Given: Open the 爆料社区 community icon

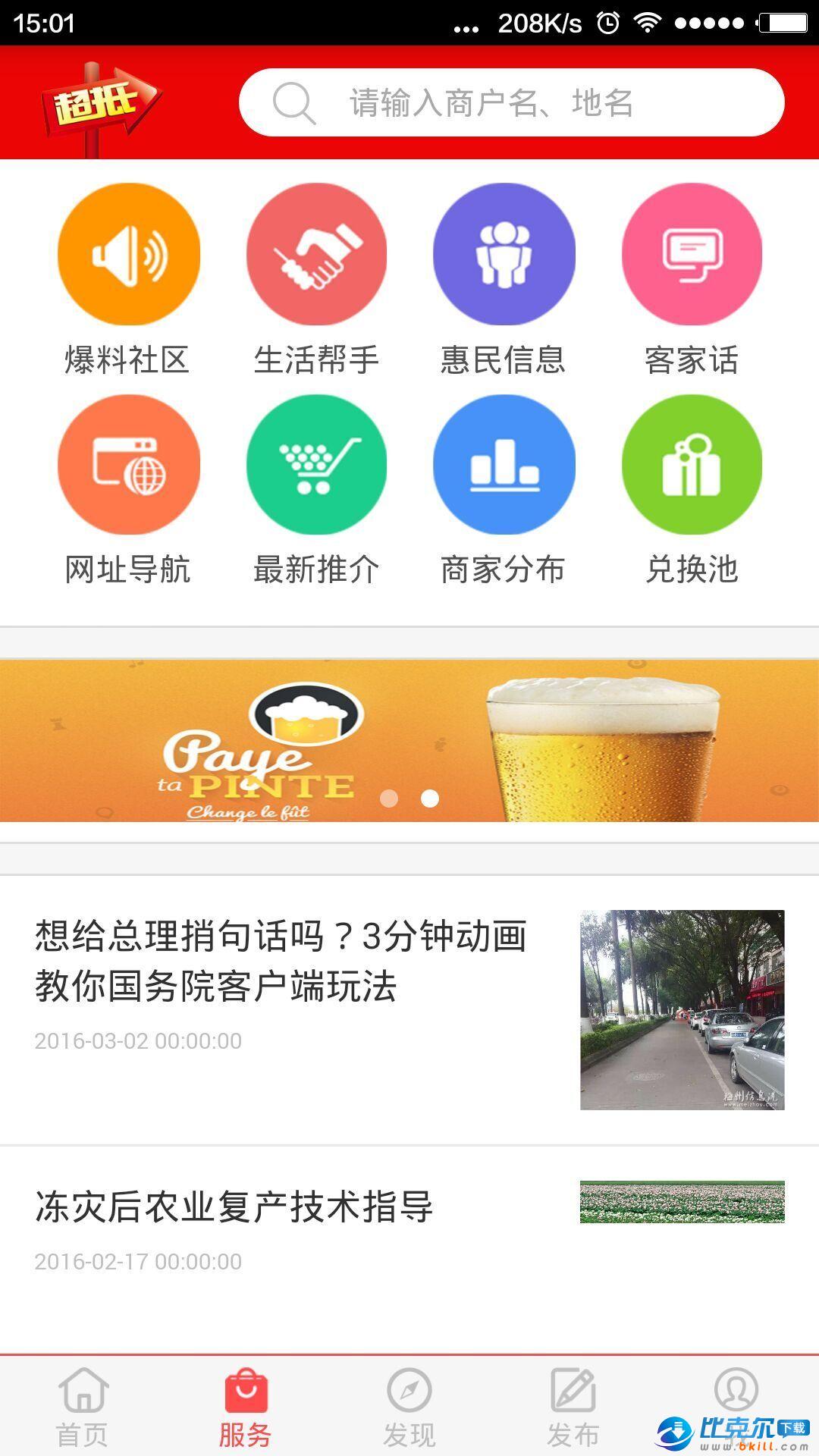Looking at the screenshot, I should pos(128,256).
